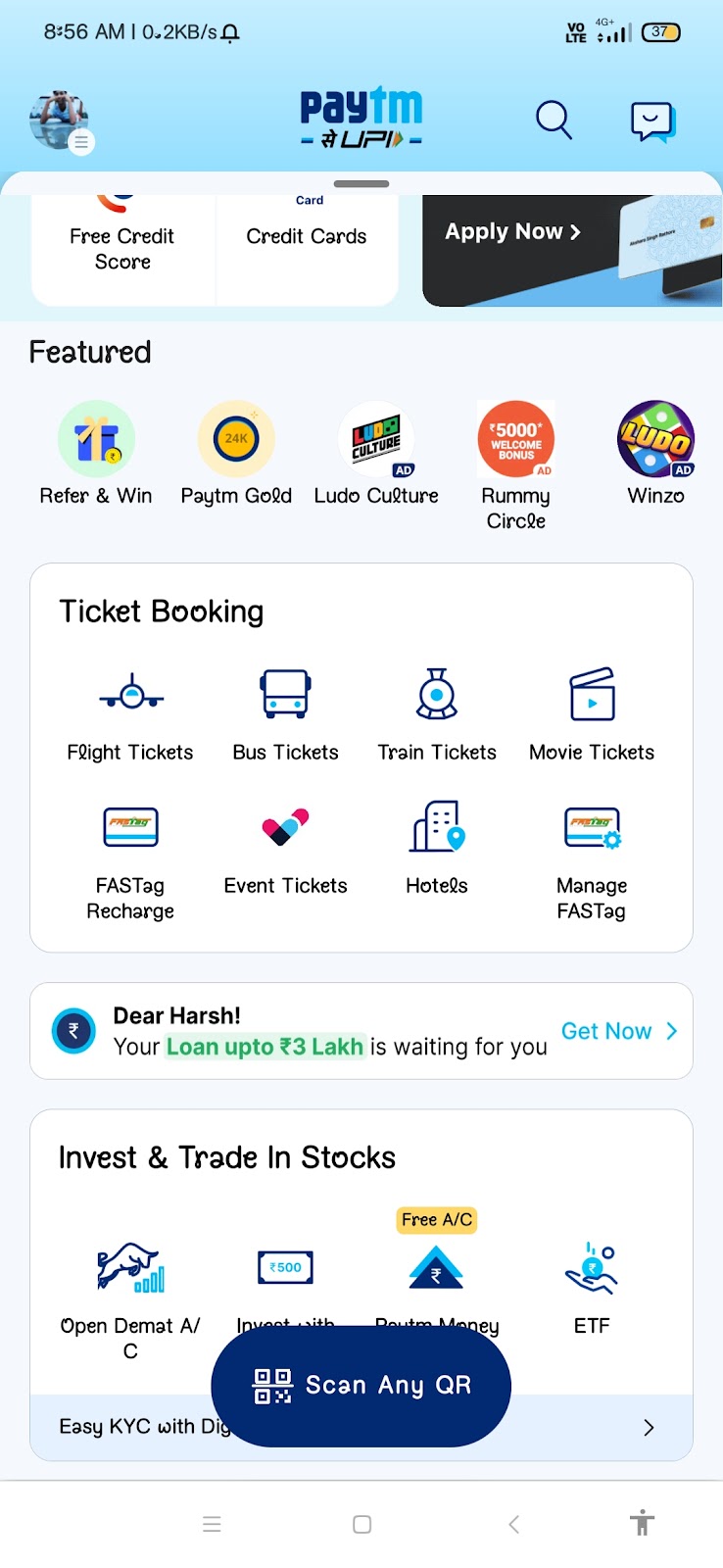Open Demat A/C option

[x=130, y=1301]
